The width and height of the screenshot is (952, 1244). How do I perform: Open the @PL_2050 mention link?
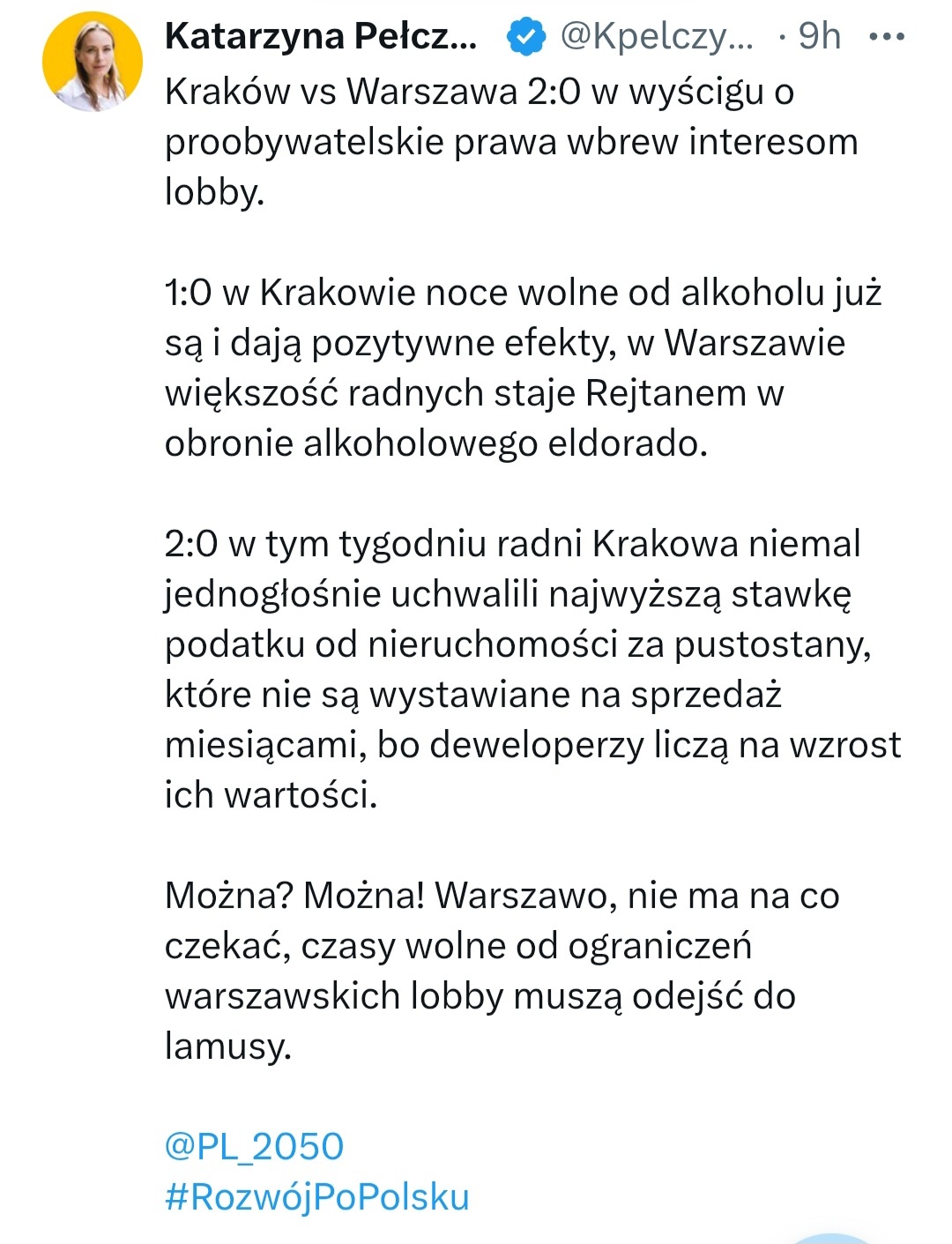254,1146
